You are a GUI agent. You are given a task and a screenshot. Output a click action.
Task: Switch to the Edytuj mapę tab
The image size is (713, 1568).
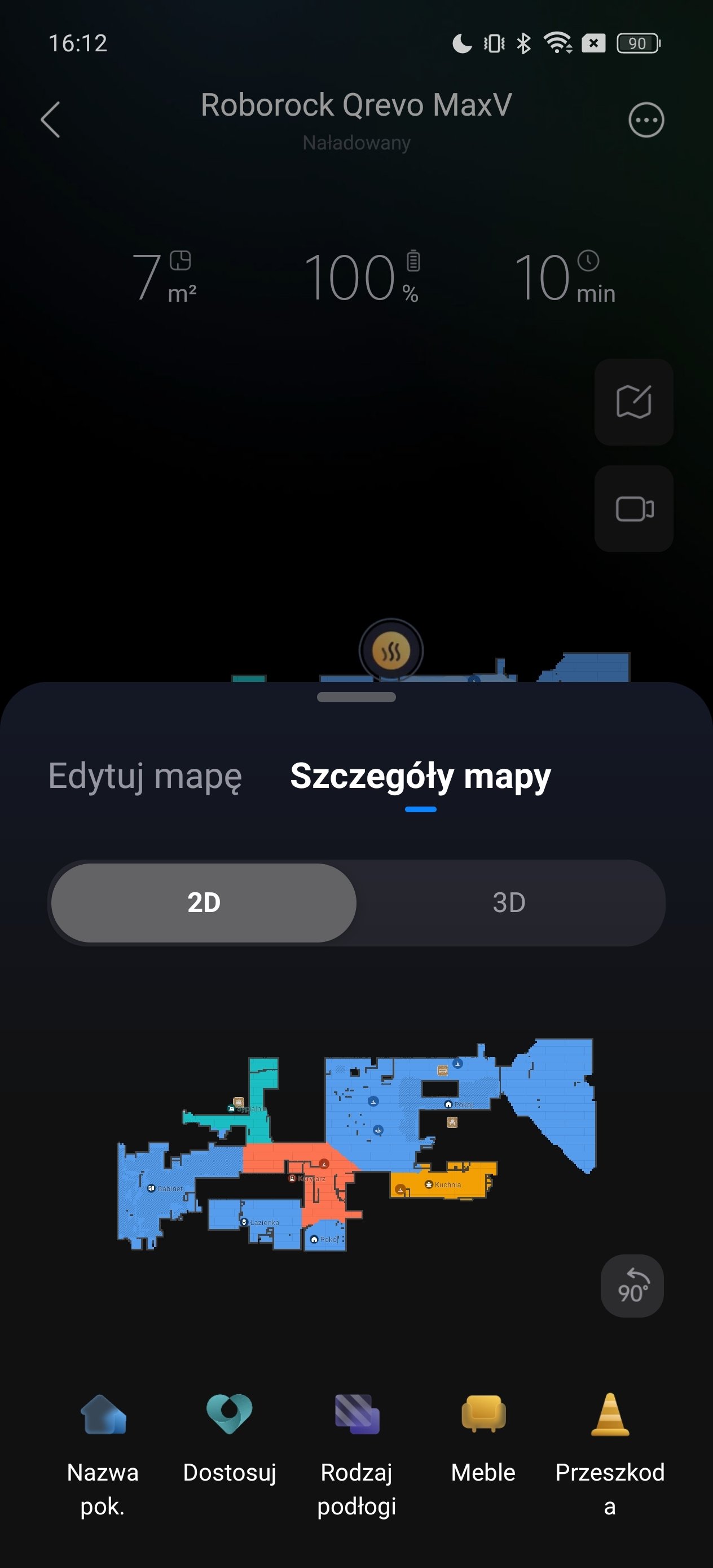click(x=145, y=777)
